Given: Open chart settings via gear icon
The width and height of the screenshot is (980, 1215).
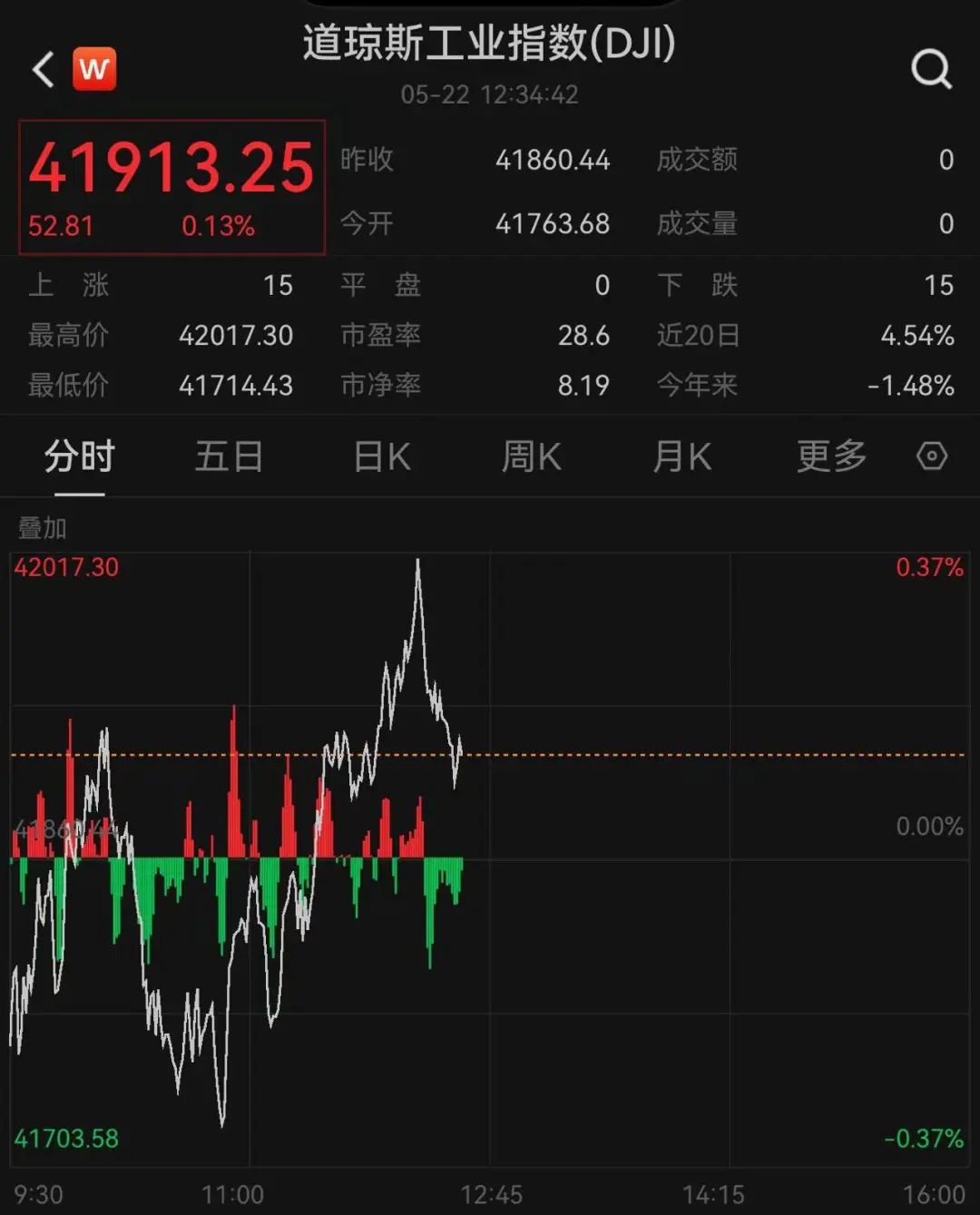Looking at the screenshot, I should tap(933, 456).
